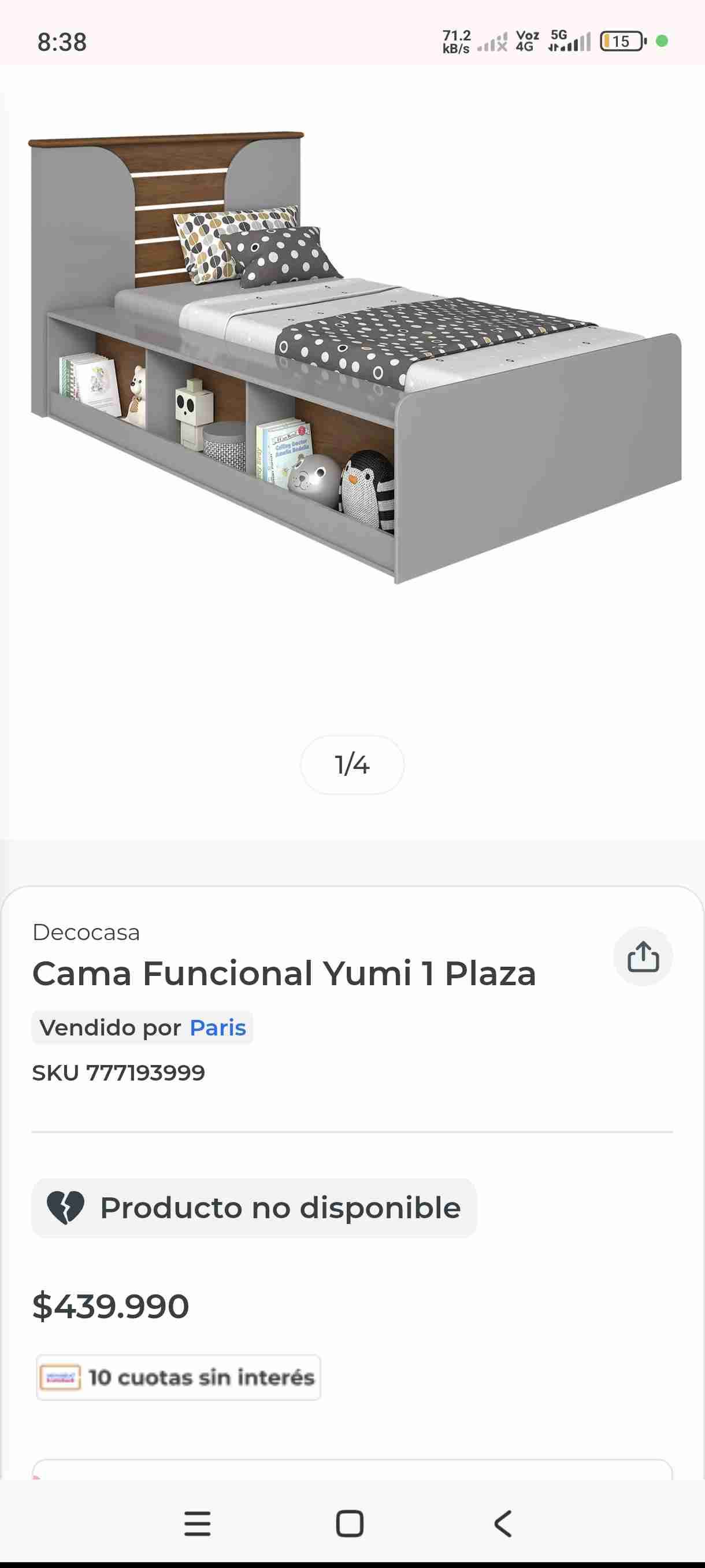This screenshot has width=705, height=1568.
Task: Tap the Voz 4G network indicator
Action: 529,41
